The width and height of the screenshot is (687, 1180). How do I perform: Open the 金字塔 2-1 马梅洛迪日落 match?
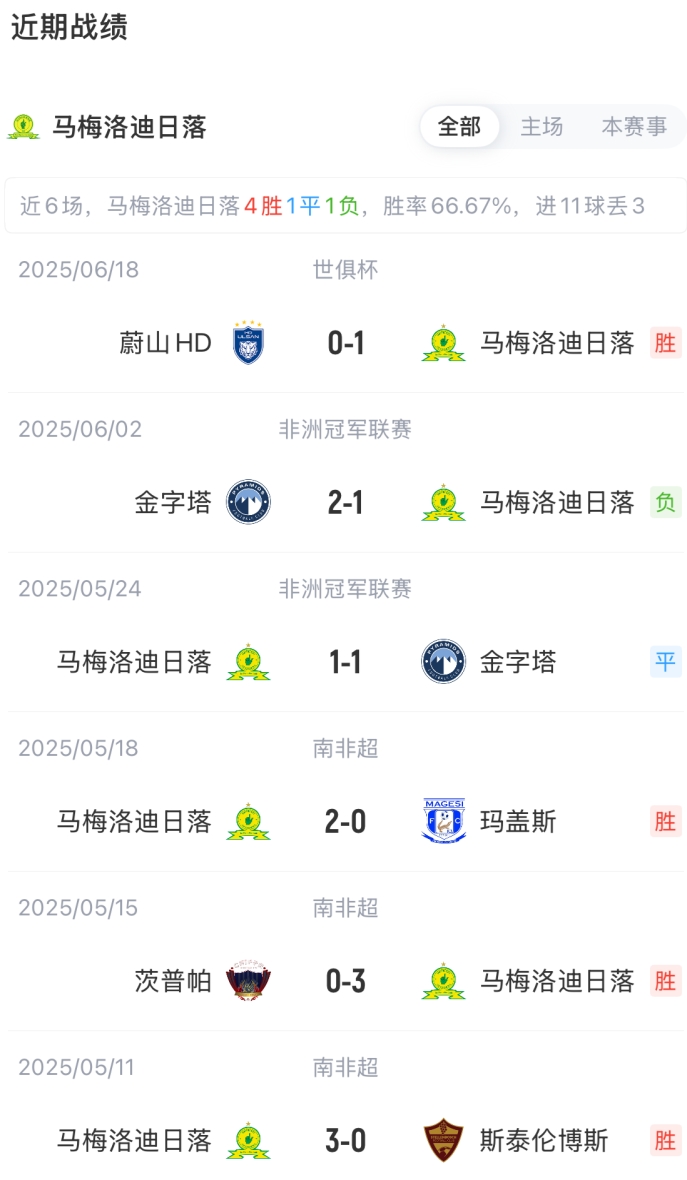coord(345,502)
